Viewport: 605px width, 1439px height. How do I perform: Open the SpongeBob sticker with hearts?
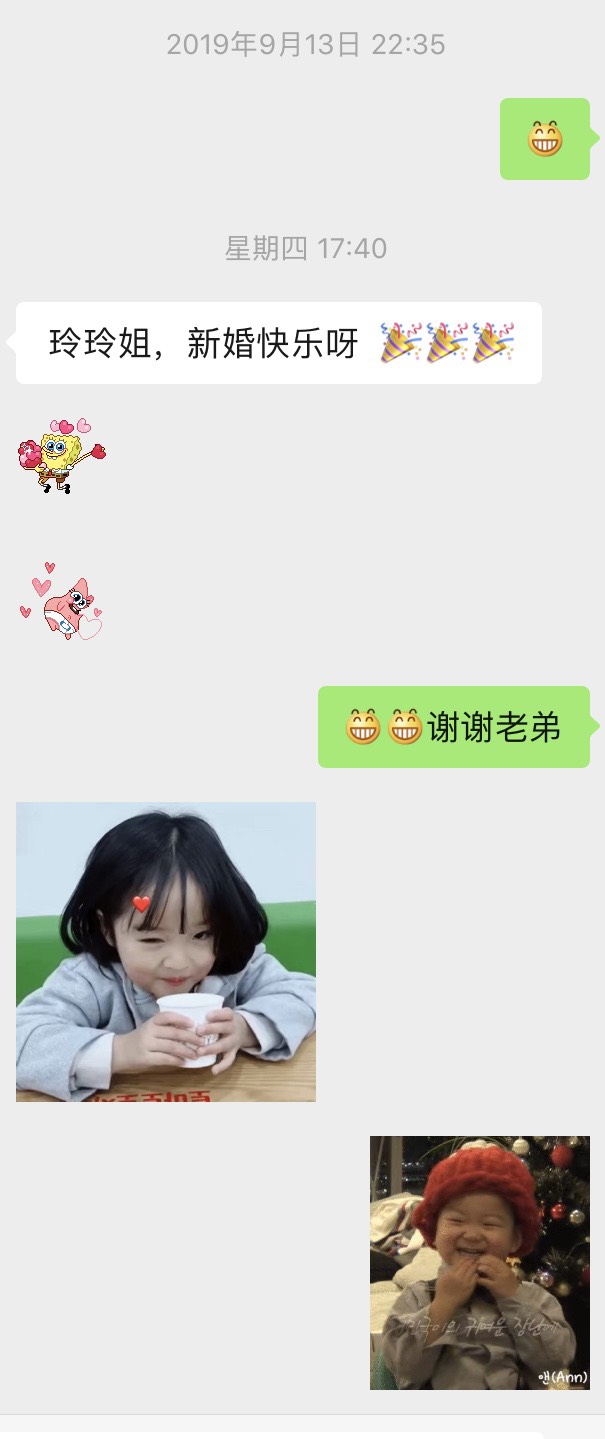[x=61, y=456]
